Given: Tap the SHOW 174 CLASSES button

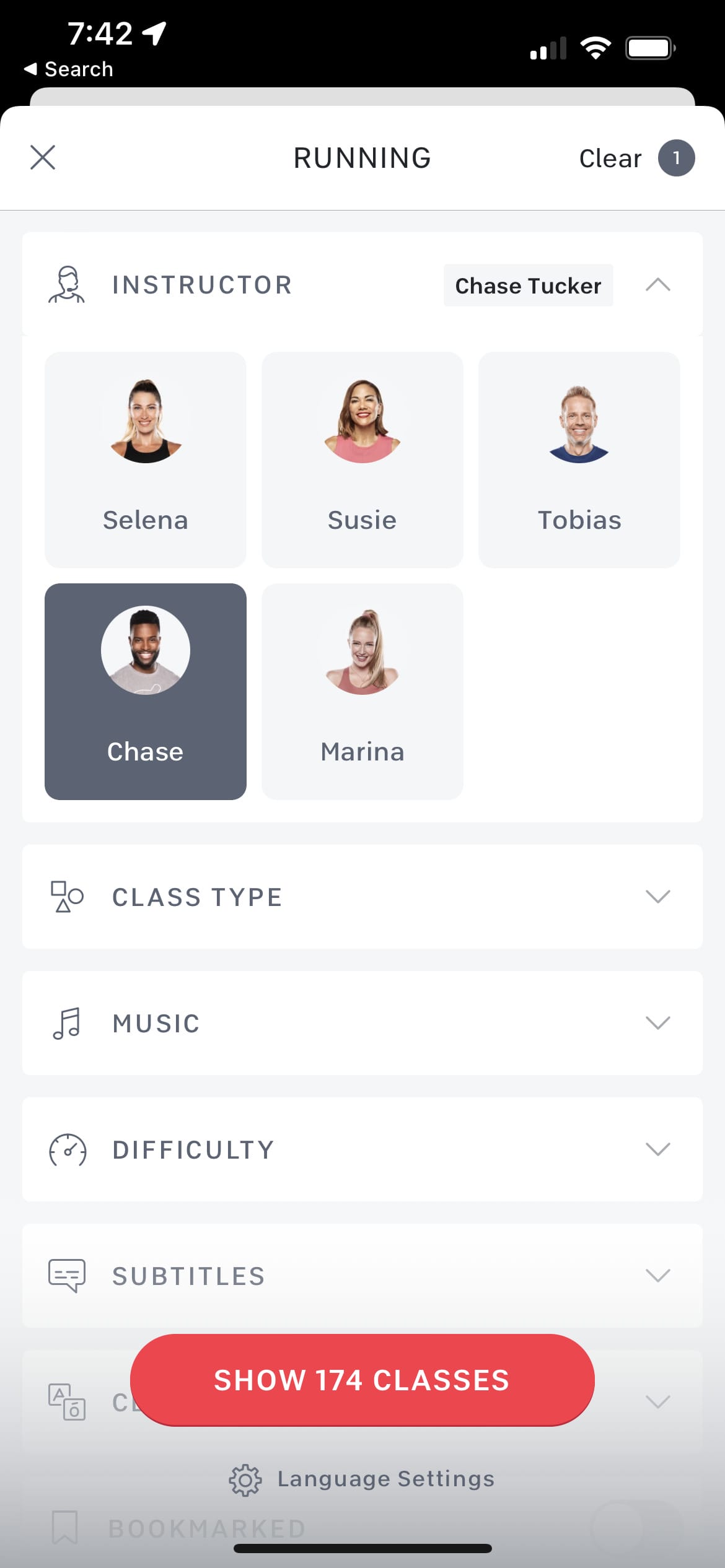Looking at the screenshot, I should 362,1380.
